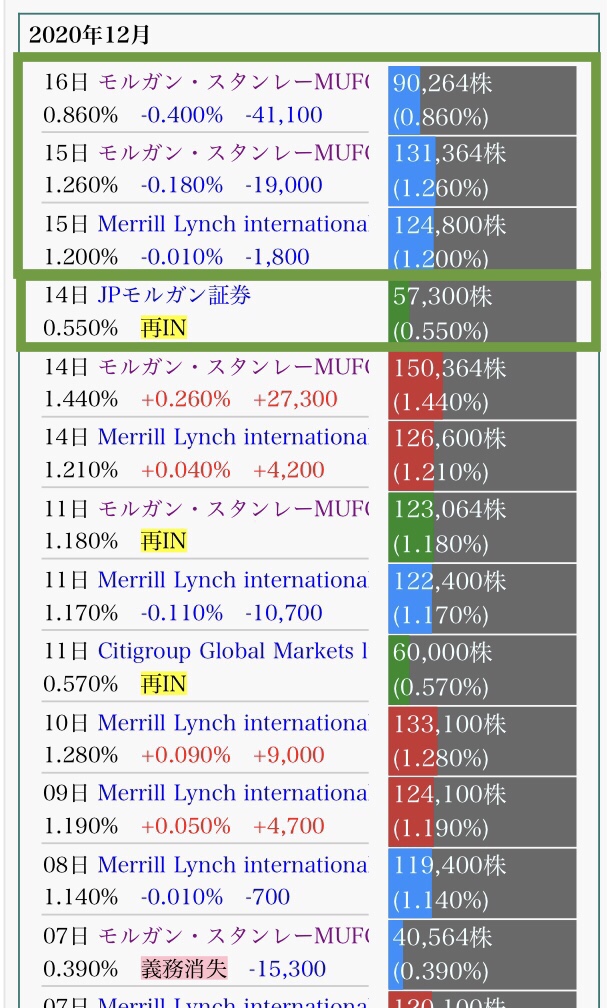Viewport: 607px width, 1008px height.
Task: Open the 14日 モルガン・スタンレーMUFG link
Action: tap(233, 366)
